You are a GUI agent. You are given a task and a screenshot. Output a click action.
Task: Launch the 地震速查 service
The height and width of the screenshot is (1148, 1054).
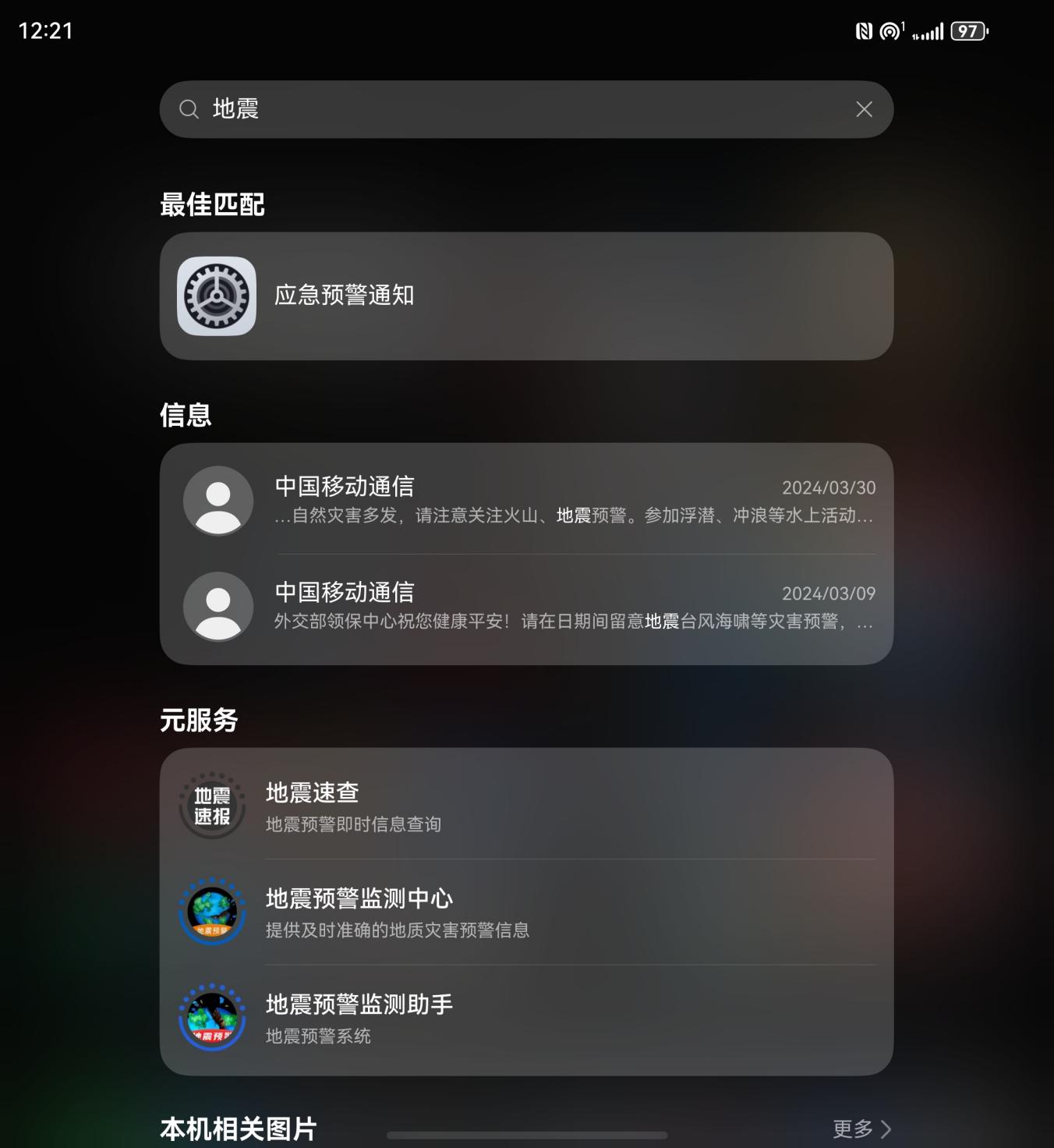(526, 806)
